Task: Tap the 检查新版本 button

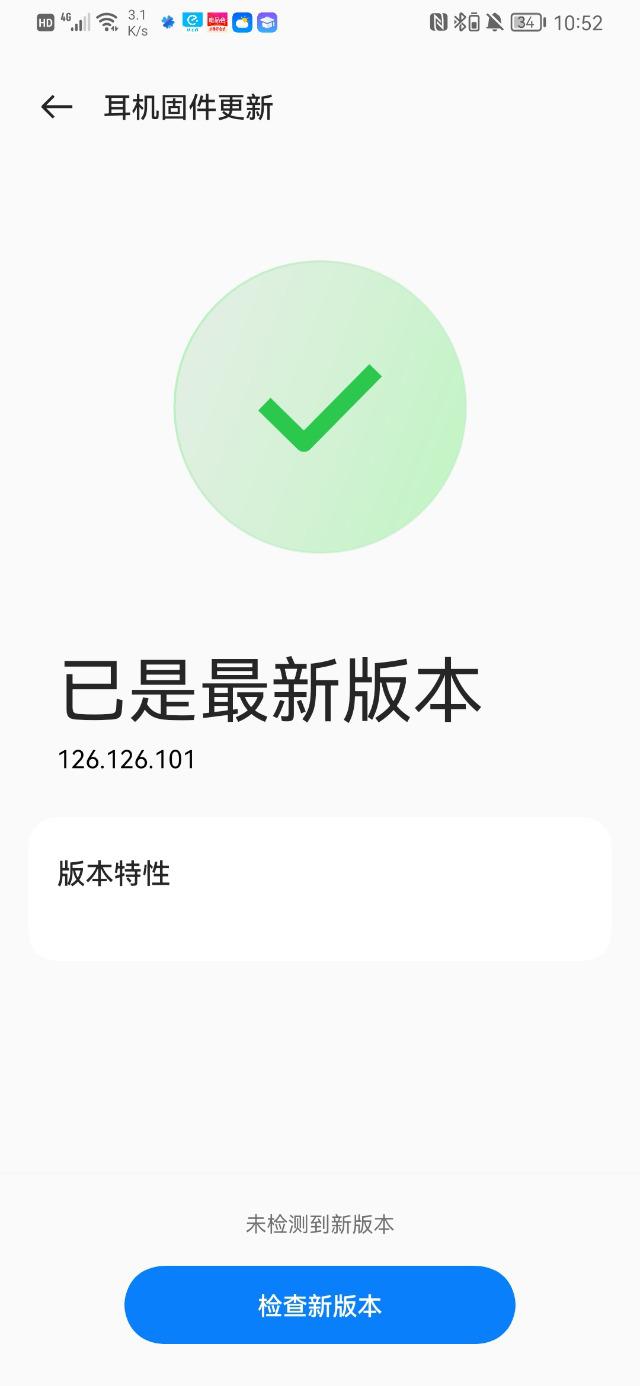Action: 319,1305
